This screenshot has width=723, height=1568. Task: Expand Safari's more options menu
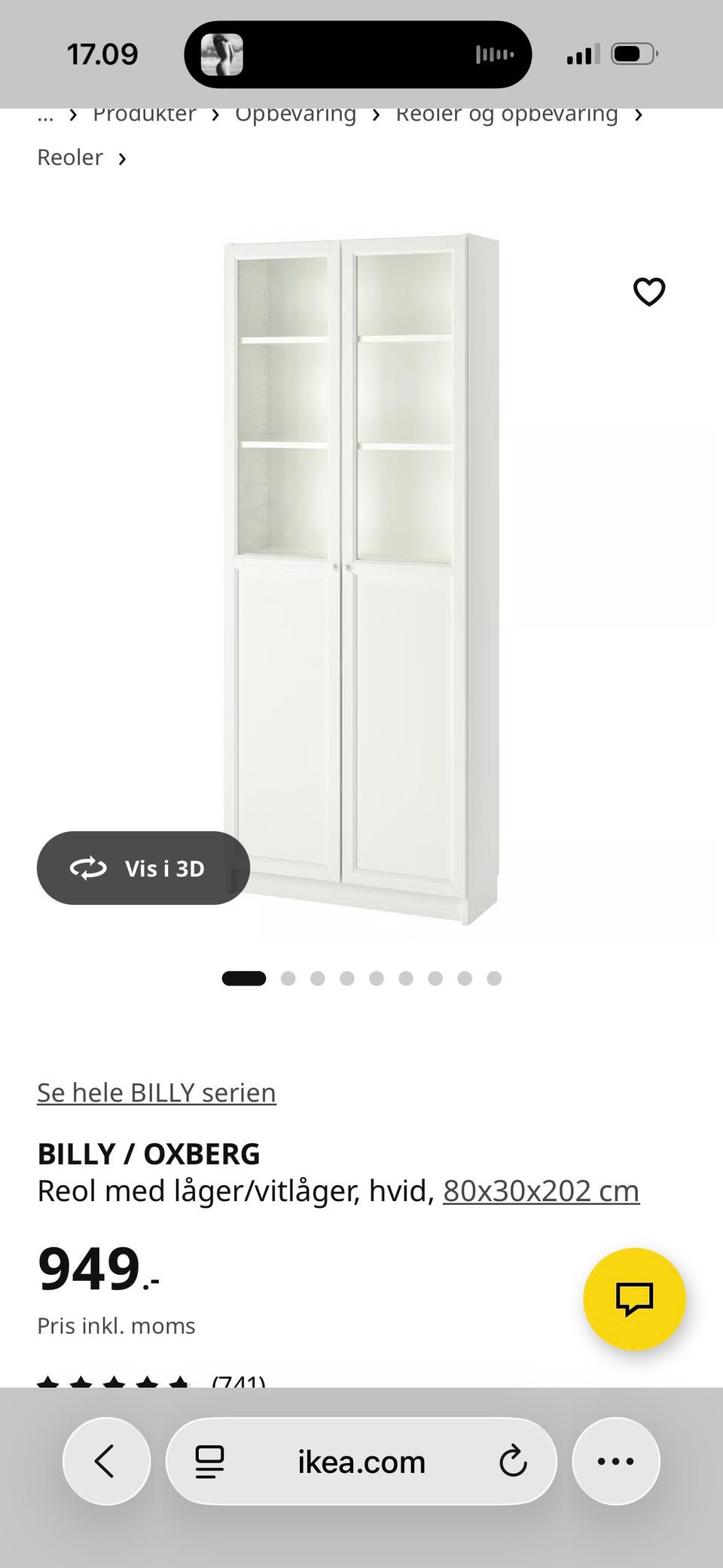616,1460
